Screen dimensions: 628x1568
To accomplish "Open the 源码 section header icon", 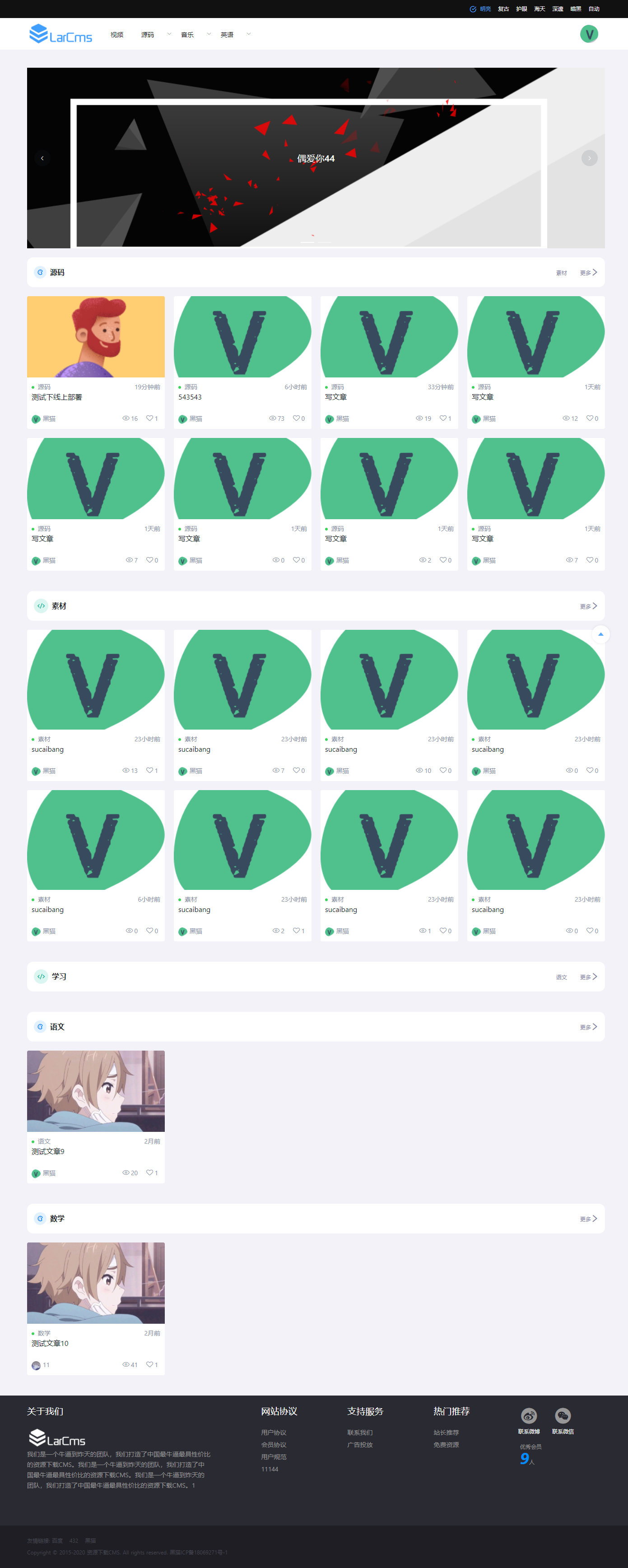I will click(x=40, y=272).
